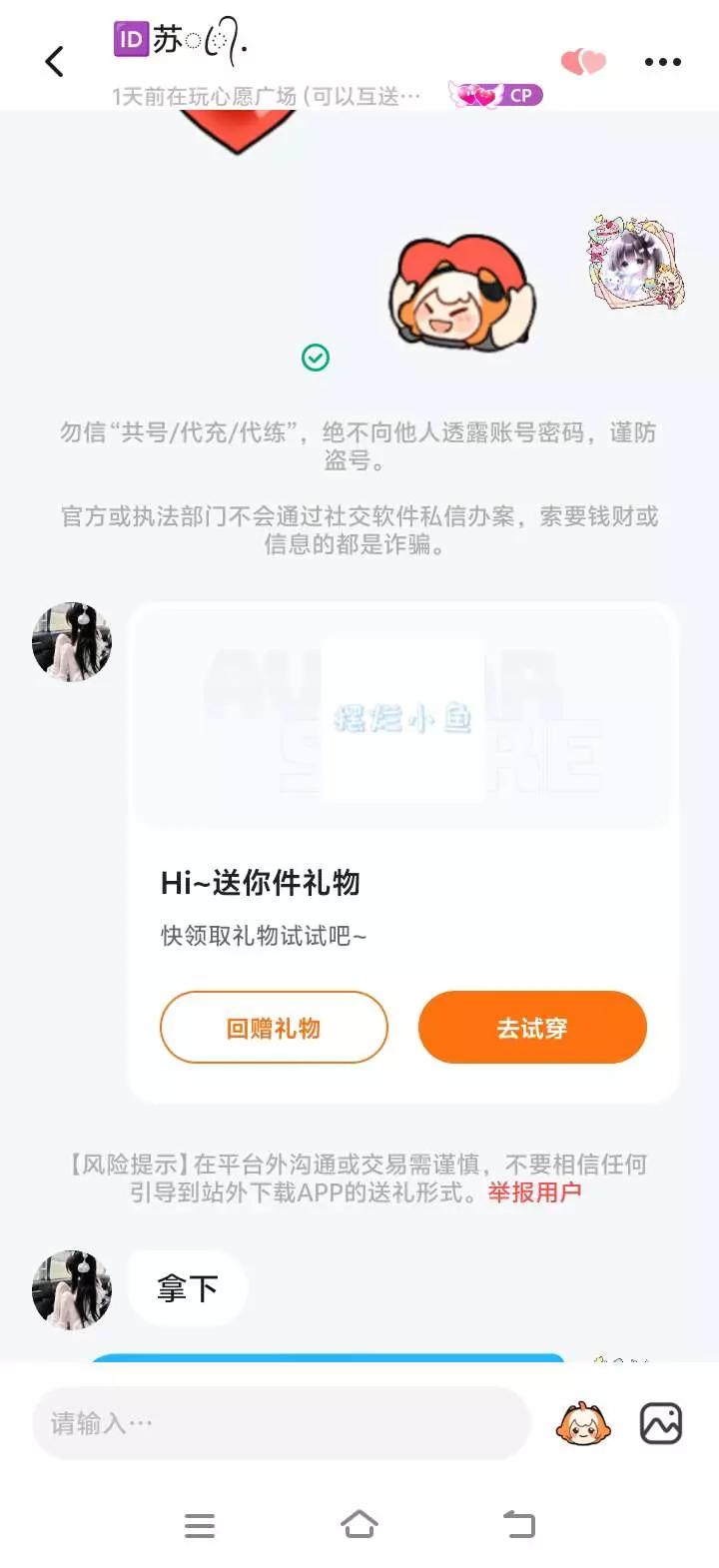Image resolution: width=719 pixels, height=1568 pixels.
Task: Open the three-dot overflow menu
Action: pos(662,62)
